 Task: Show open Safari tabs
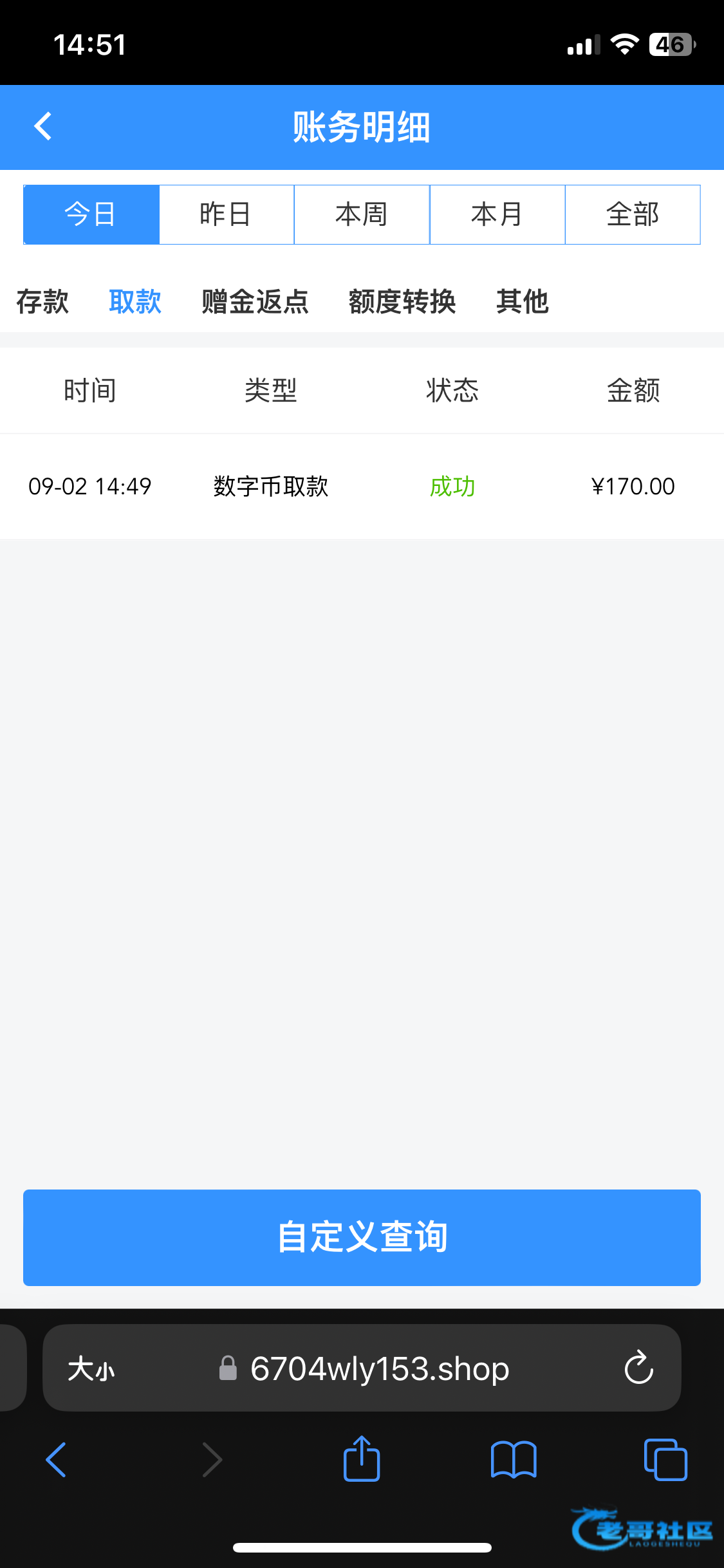pos(665,1459)
